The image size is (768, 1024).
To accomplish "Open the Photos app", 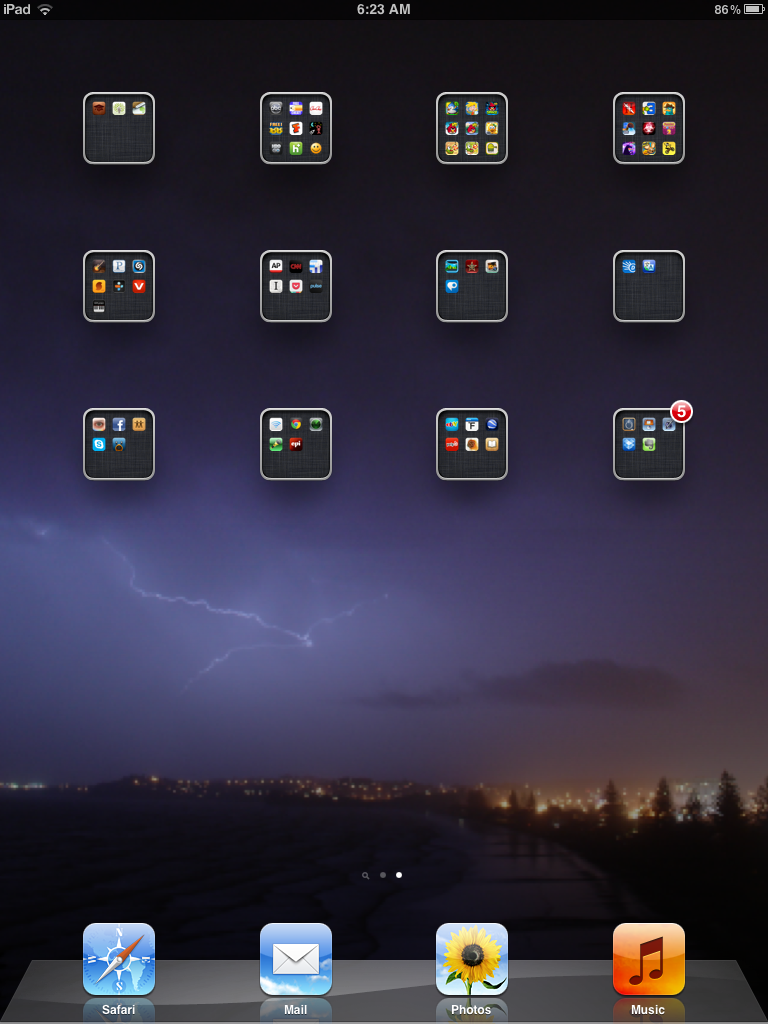I will coord(472,959).
